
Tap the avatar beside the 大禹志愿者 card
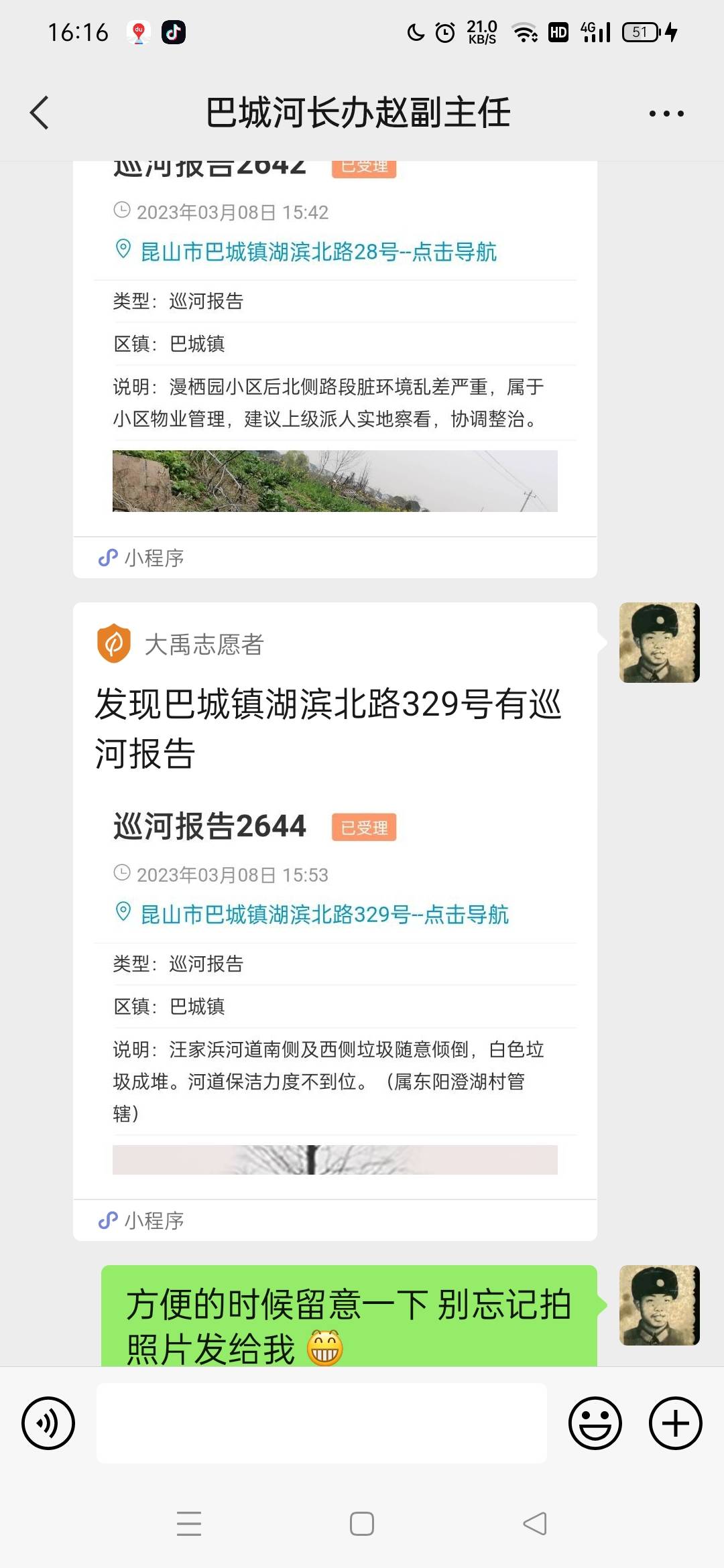[660, 643]
